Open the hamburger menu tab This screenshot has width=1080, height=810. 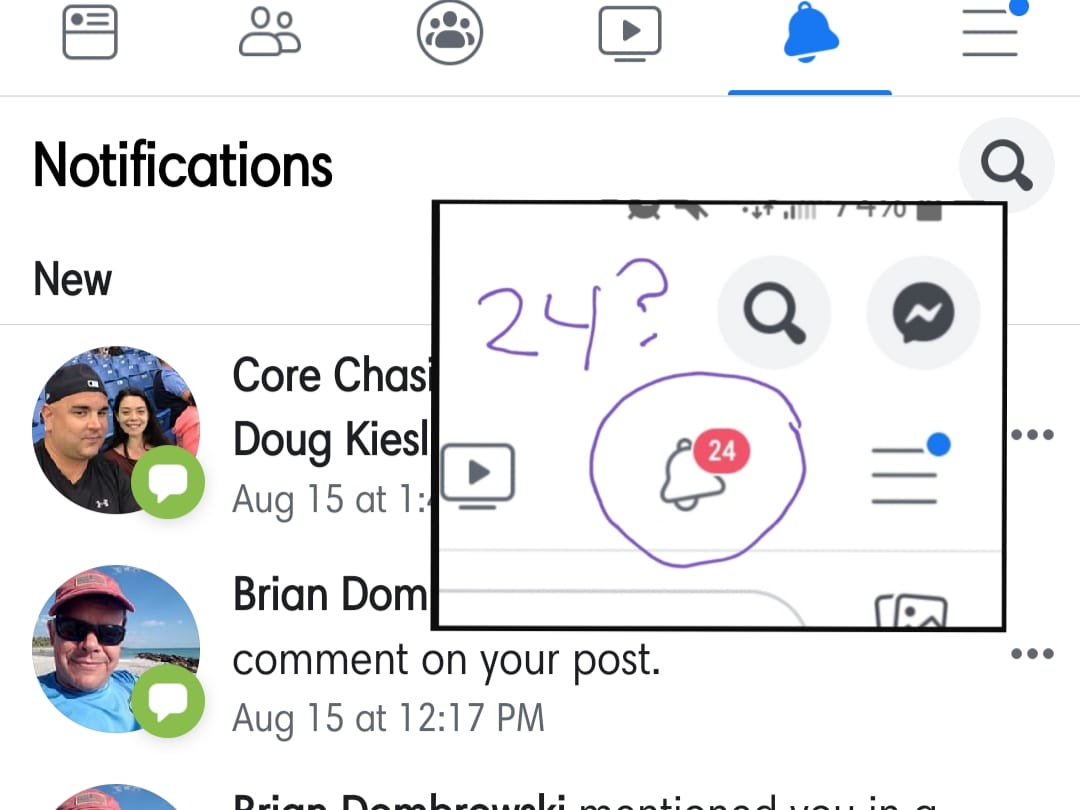coord(990,32)
